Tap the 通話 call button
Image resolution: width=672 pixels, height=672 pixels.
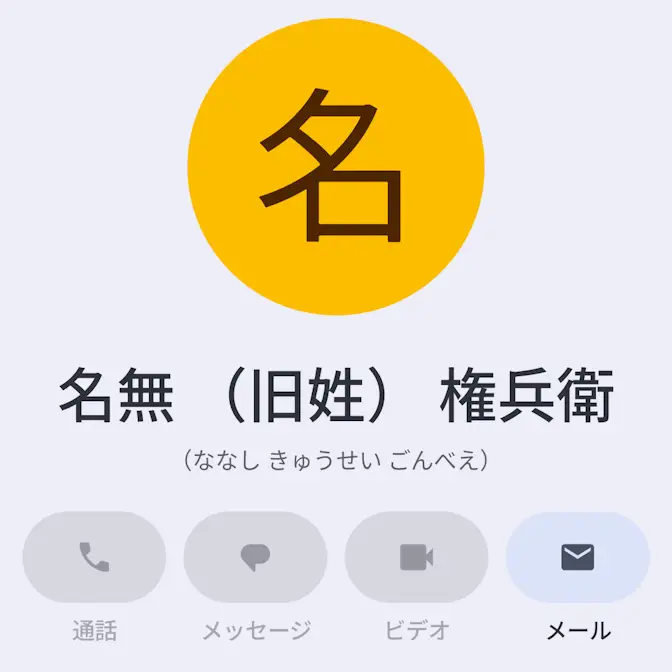[x=94, y=557]
